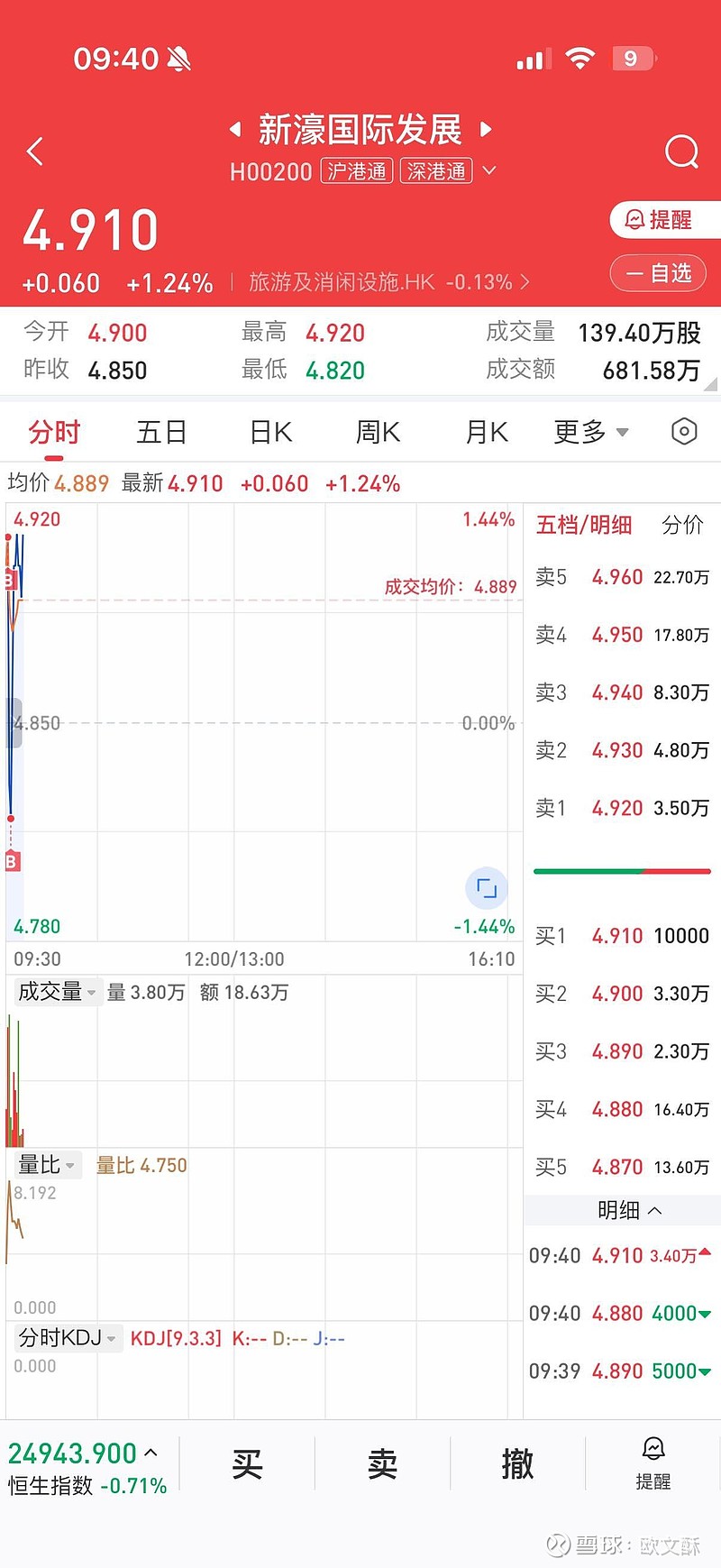Screen dimensions: 721x1568
Task: Tap the 卖 sell button
Action: click(382, 1463)
